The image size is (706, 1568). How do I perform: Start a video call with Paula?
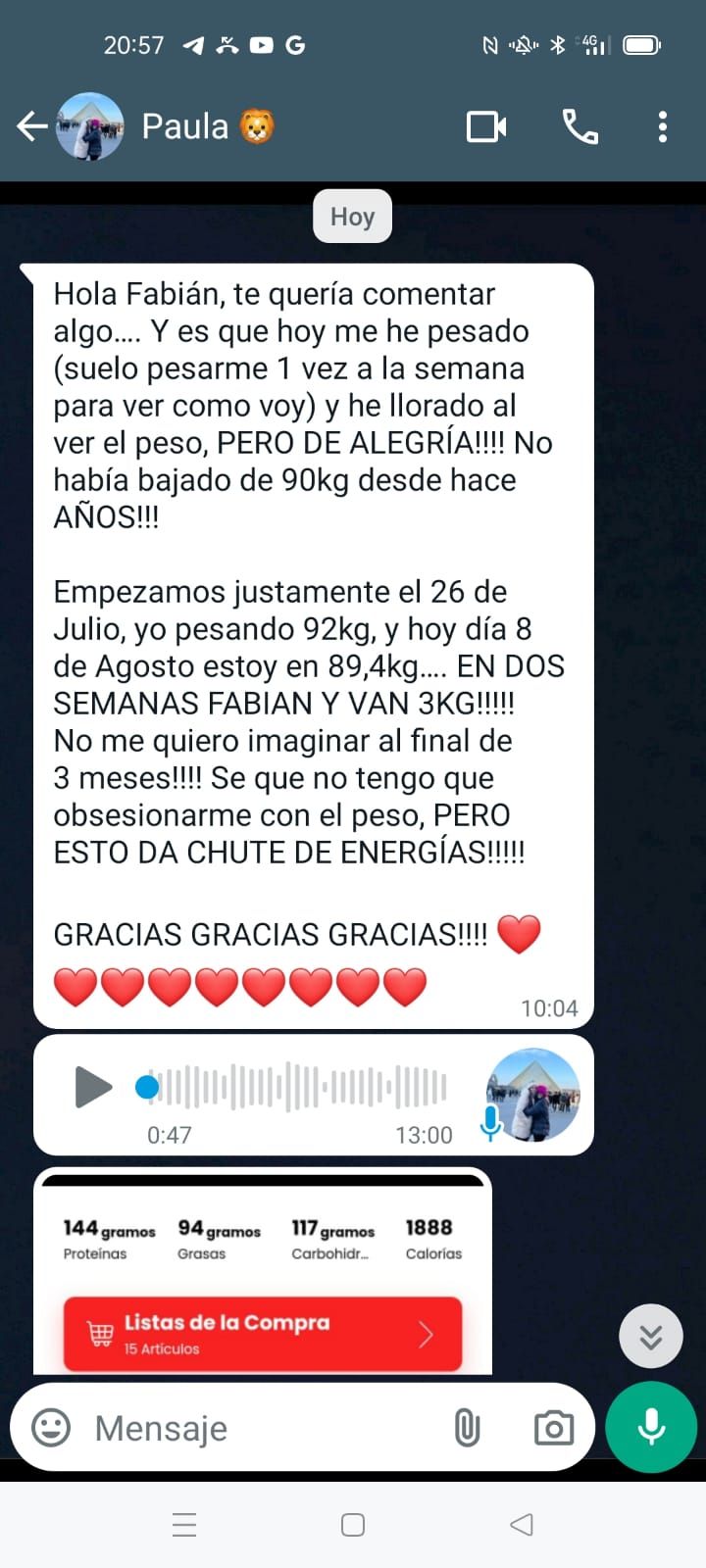coord(486,126)
